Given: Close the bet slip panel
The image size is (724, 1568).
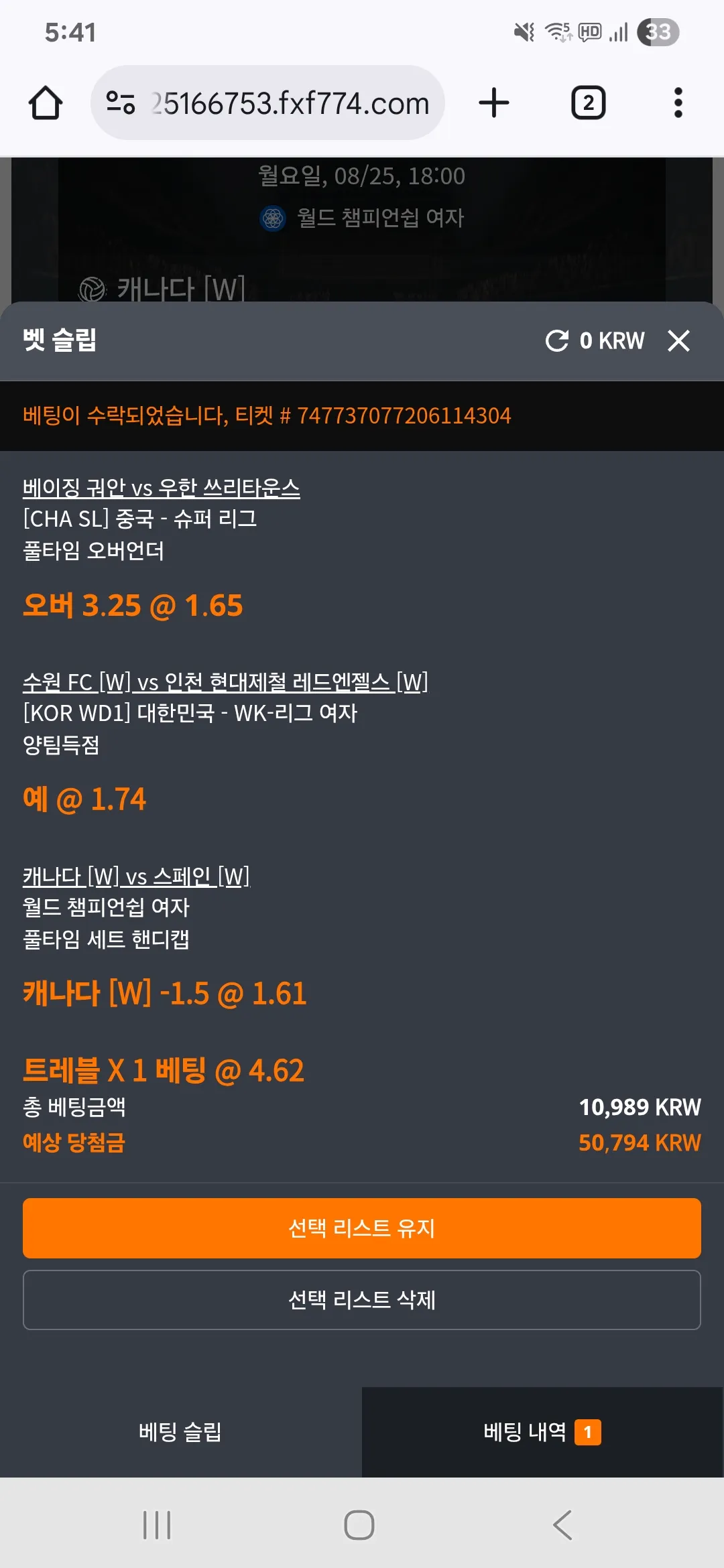Looking at the screenshot, I should click(x=678, y=341).
